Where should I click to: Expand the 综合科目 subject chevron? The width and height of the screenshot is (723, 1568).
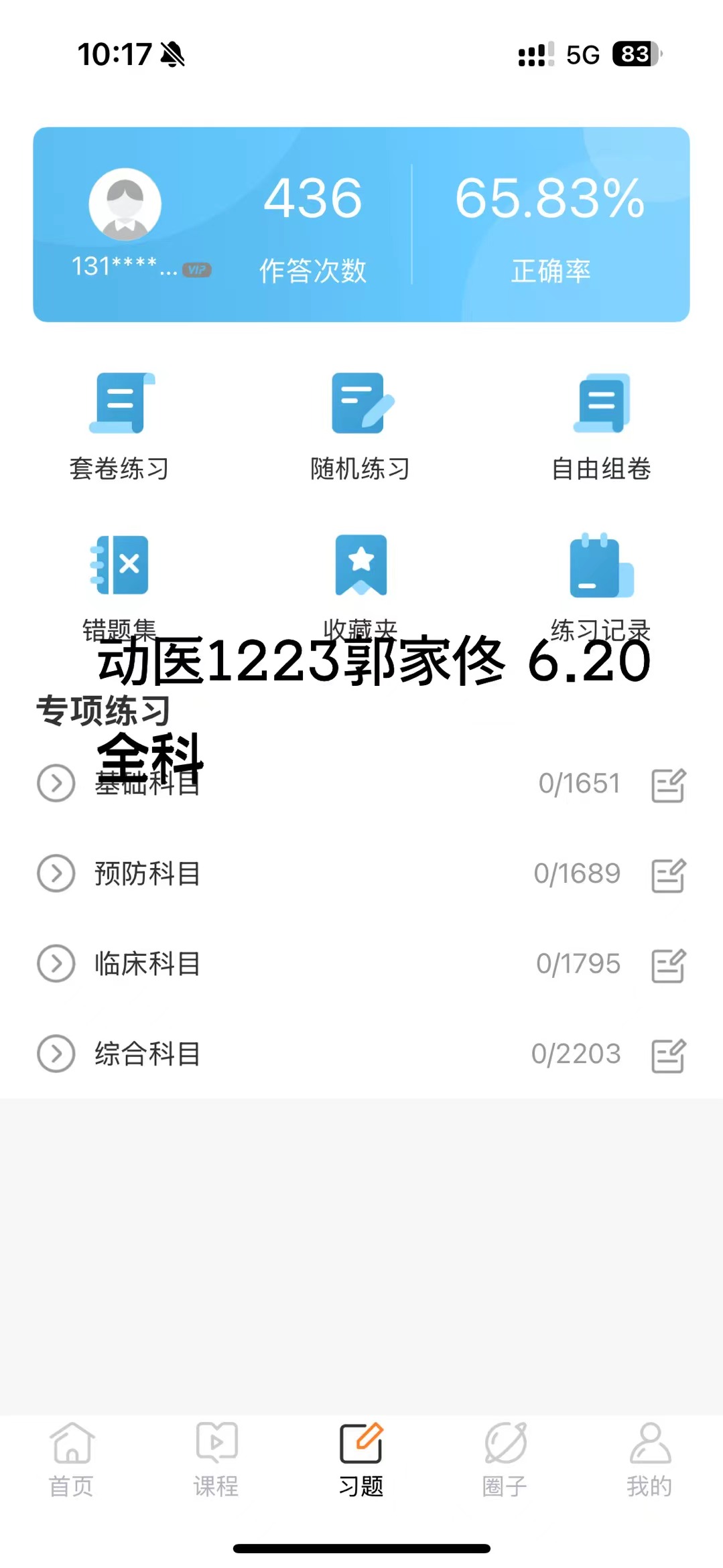click(56, 1054)
